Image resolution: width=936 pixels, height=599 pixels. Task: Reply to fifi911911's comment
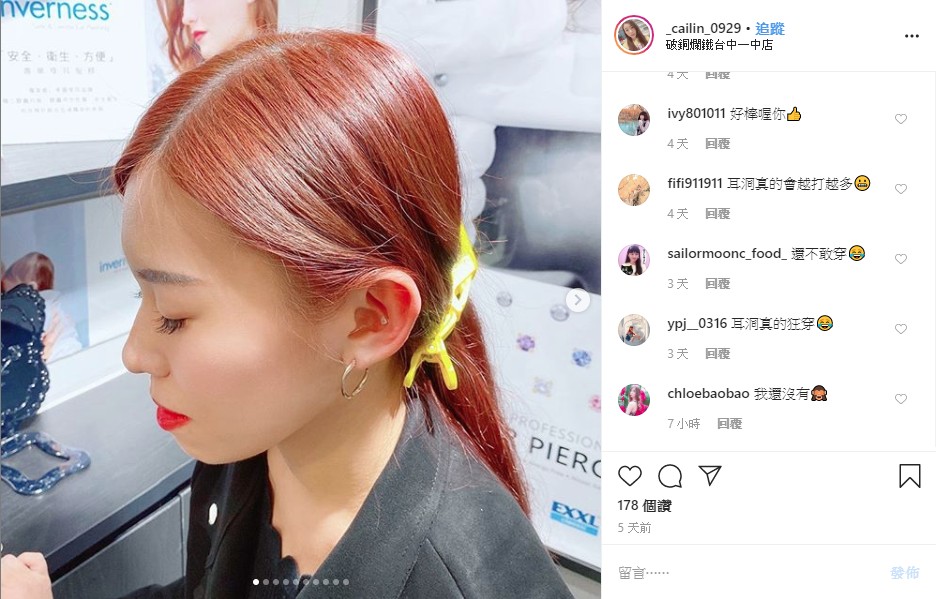click(x=717, y=214)
